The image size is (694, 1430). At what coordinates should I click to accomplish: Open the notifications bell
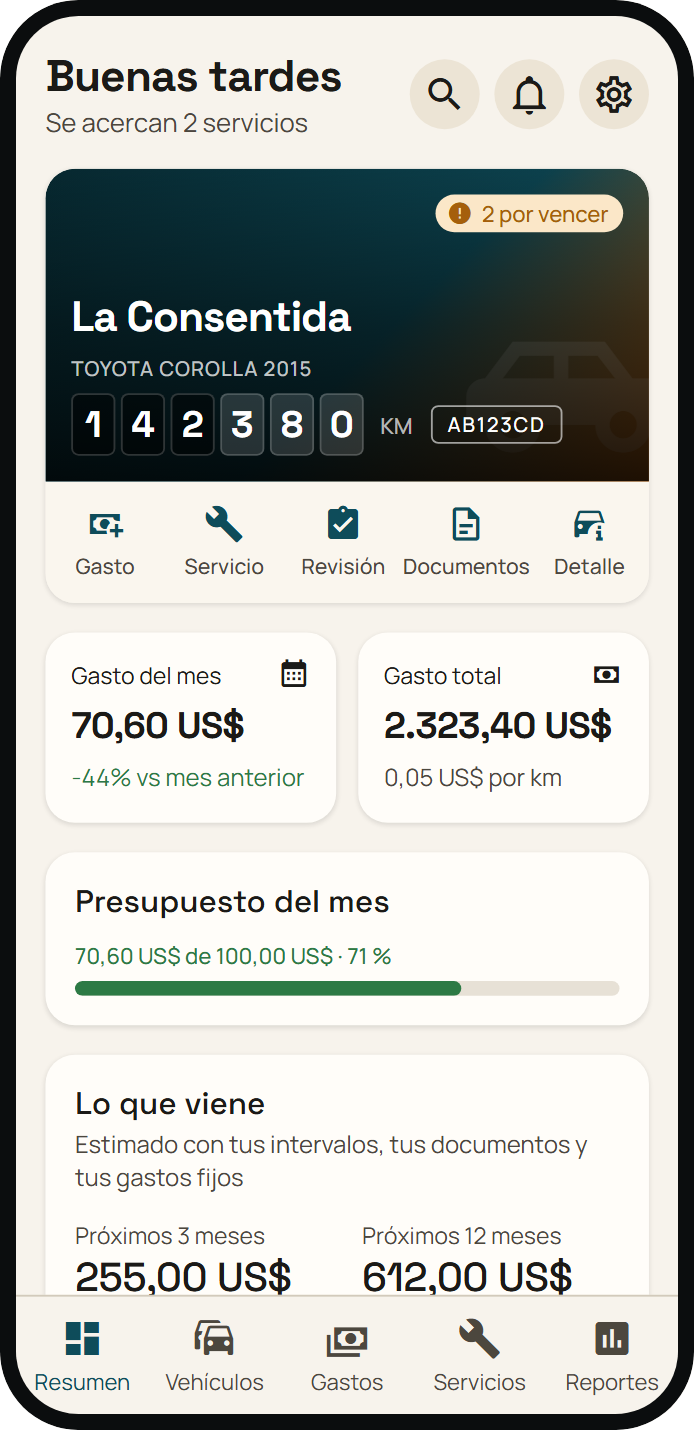529,94
